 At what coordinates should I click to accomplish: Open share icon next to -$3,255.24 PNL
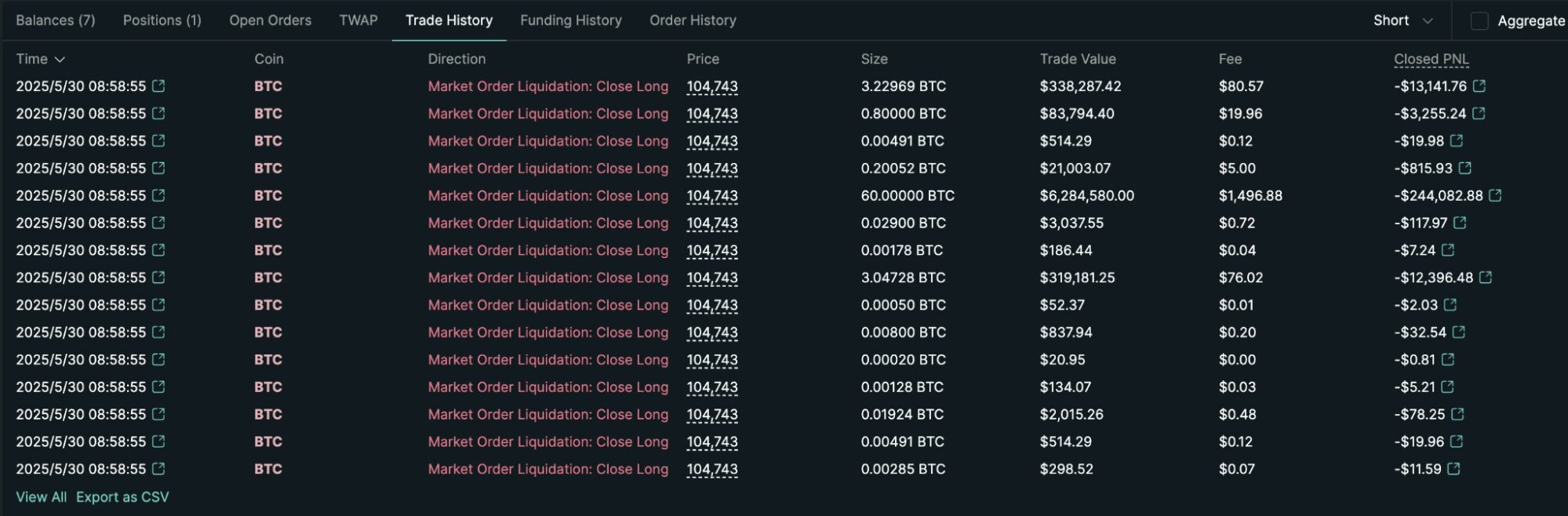point(1479,114)
